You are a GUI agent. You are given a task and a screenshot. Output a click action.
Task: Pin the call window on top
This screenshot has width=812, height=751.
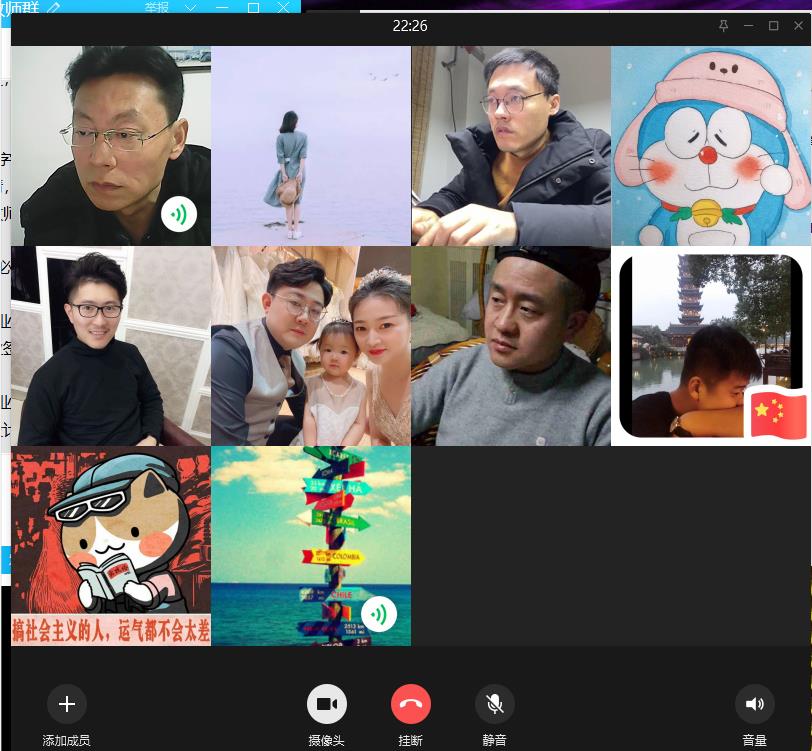pyautogui.click(x=724, y=26)
